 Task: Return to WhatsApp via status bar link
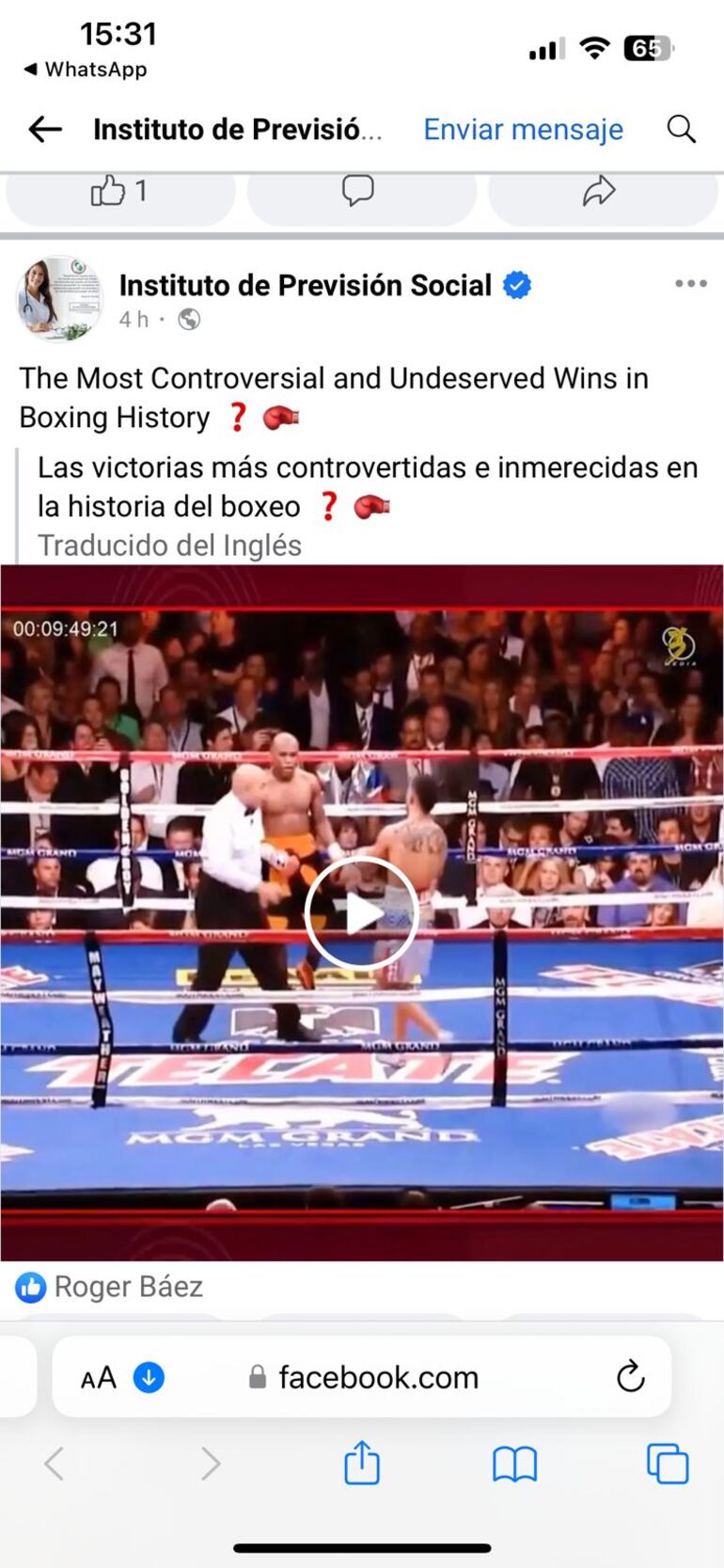coord(85,70)
